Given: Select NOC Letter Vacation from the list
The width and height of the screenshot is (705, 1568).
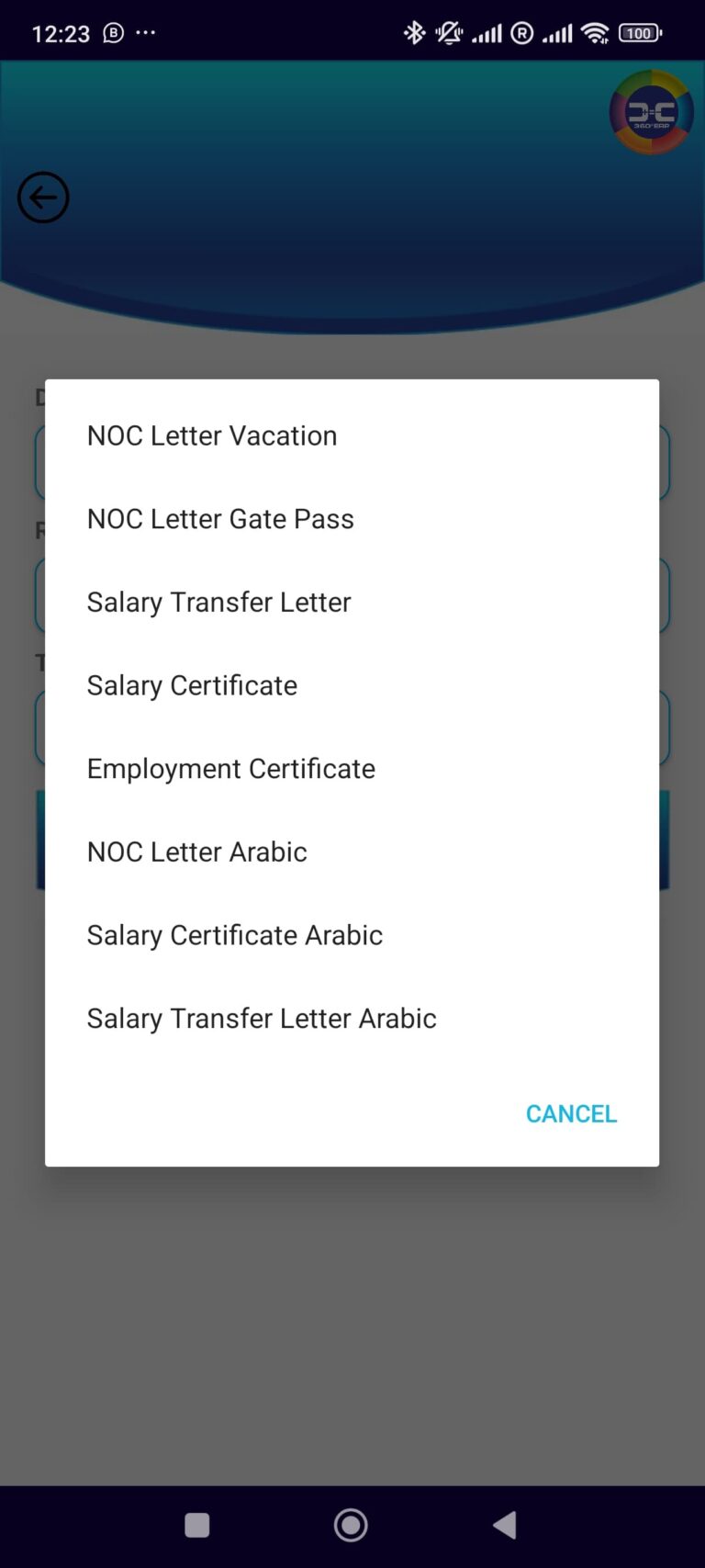Looking at the screenshot, I should (x=211, y=435).
